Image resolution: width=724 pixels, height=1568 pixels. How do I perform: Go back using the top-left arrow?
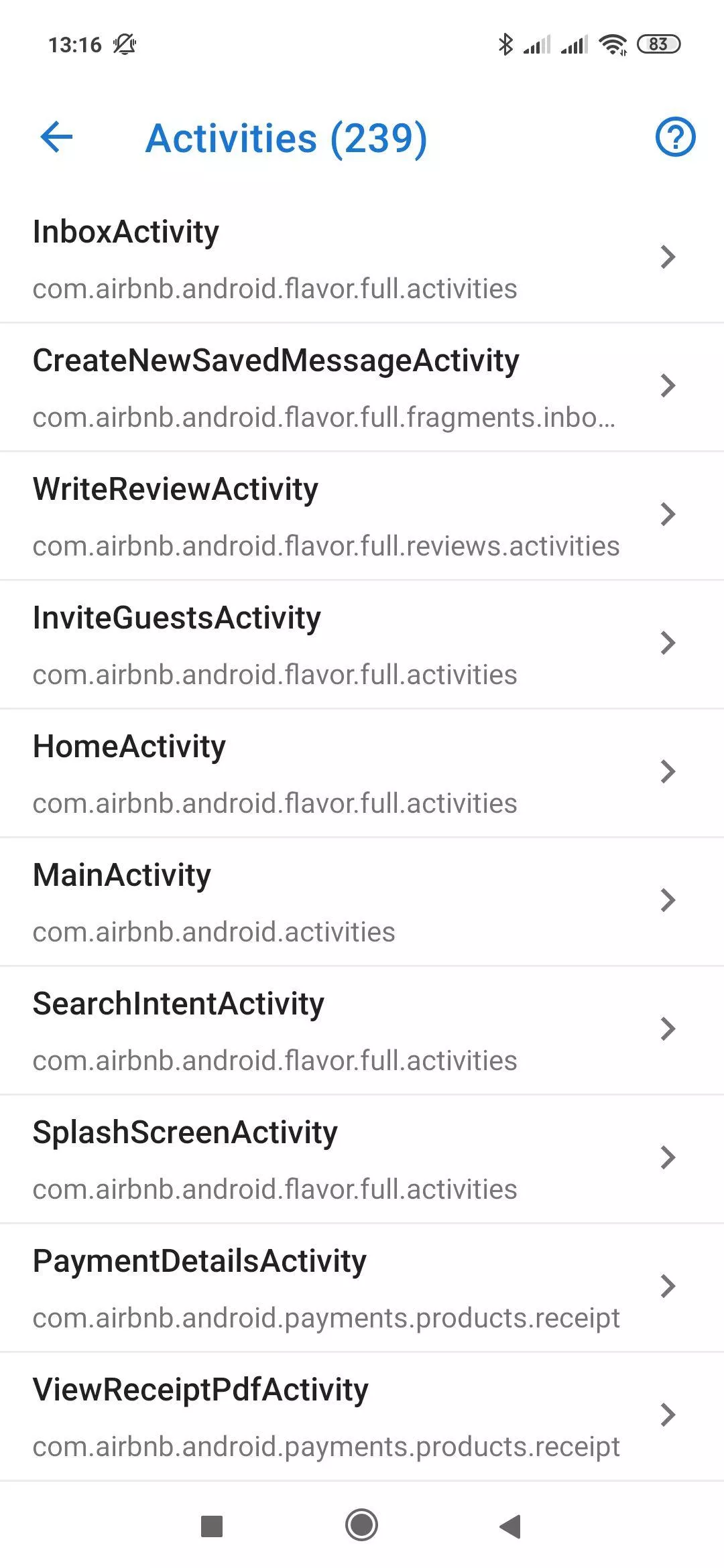coord(56,137)
